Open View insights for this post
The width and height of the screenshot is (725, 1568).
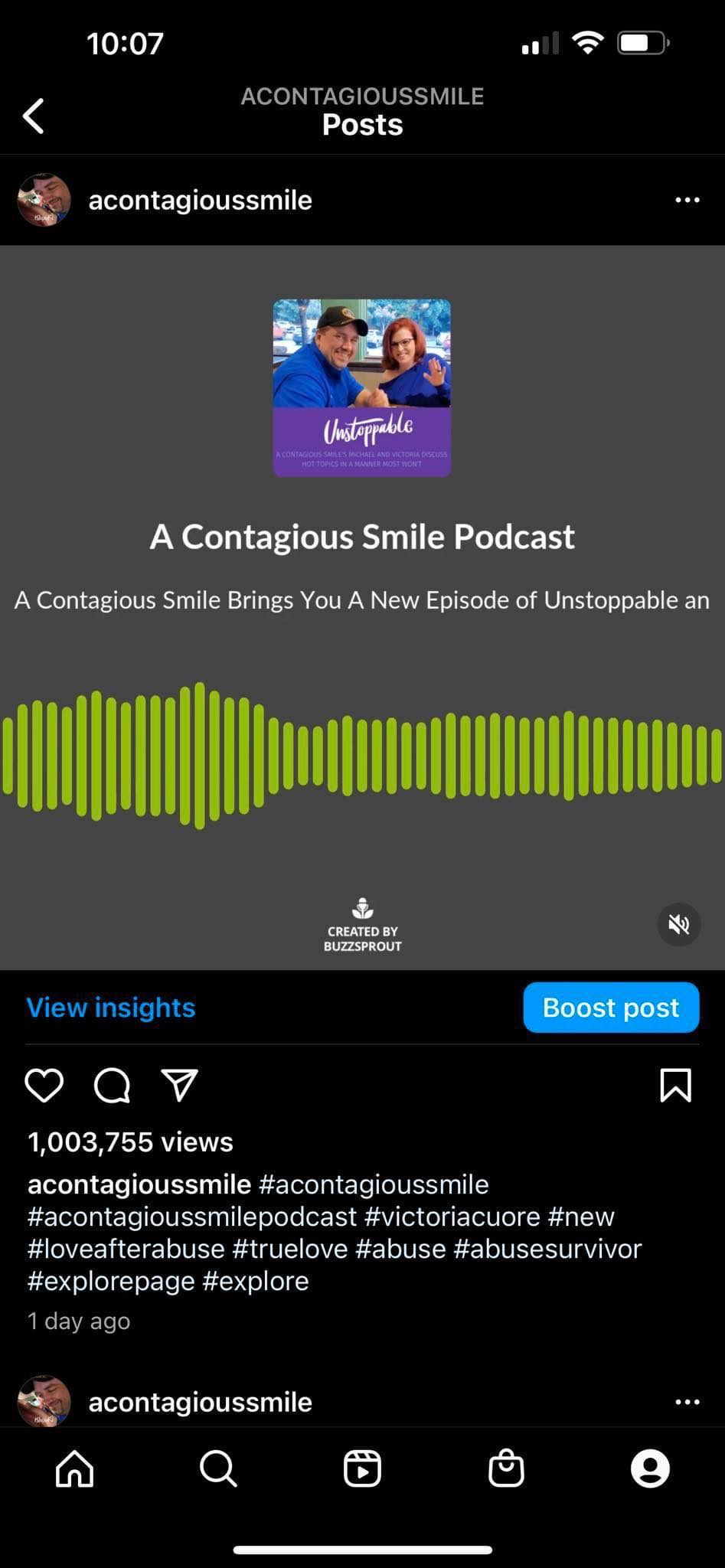click(x=111, y=1008)
